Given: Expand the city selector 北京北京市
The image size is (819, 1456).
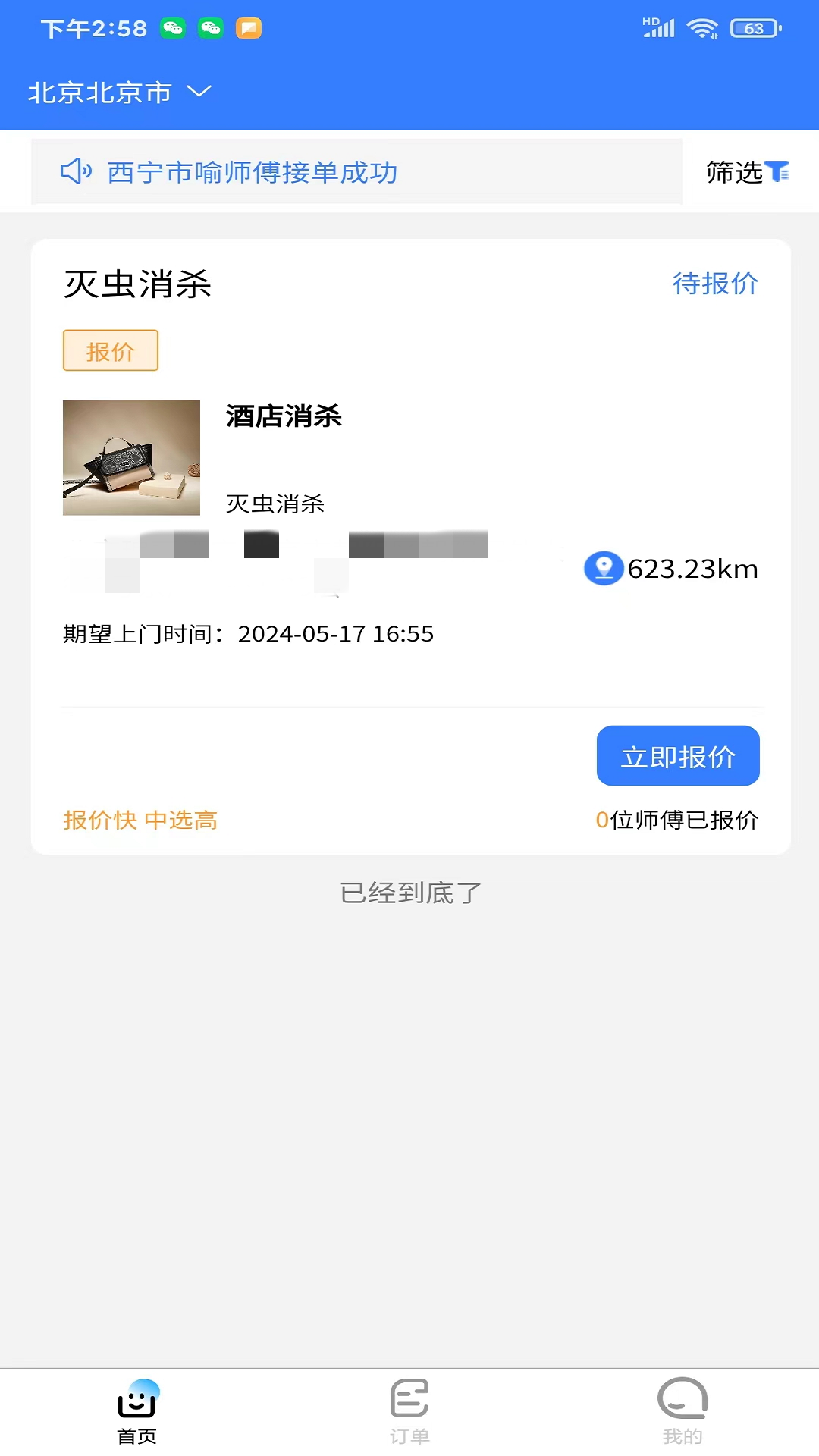Looking at the screenshot, I should [x=99, y=92].
